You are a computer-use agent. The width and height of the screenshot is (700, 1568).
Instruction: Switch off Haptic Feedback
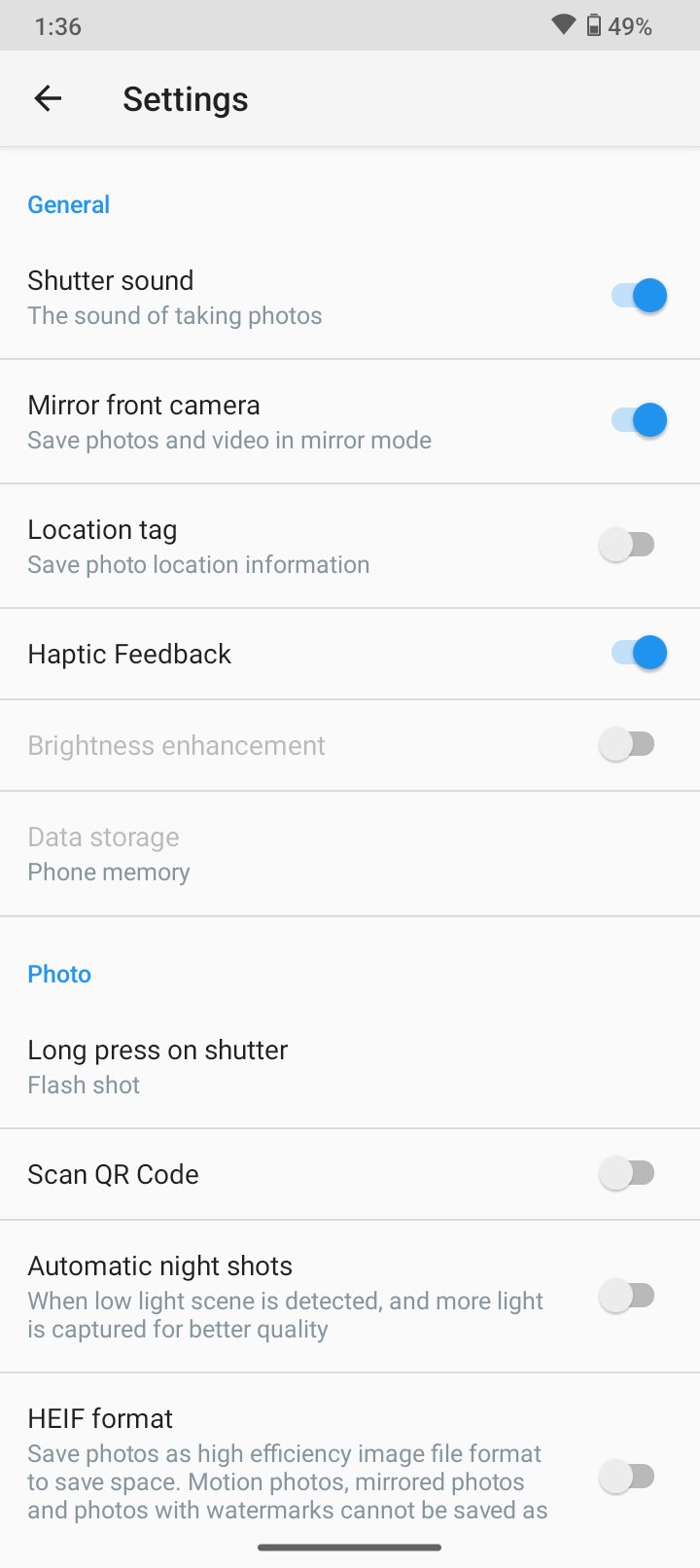click(638, 653)
